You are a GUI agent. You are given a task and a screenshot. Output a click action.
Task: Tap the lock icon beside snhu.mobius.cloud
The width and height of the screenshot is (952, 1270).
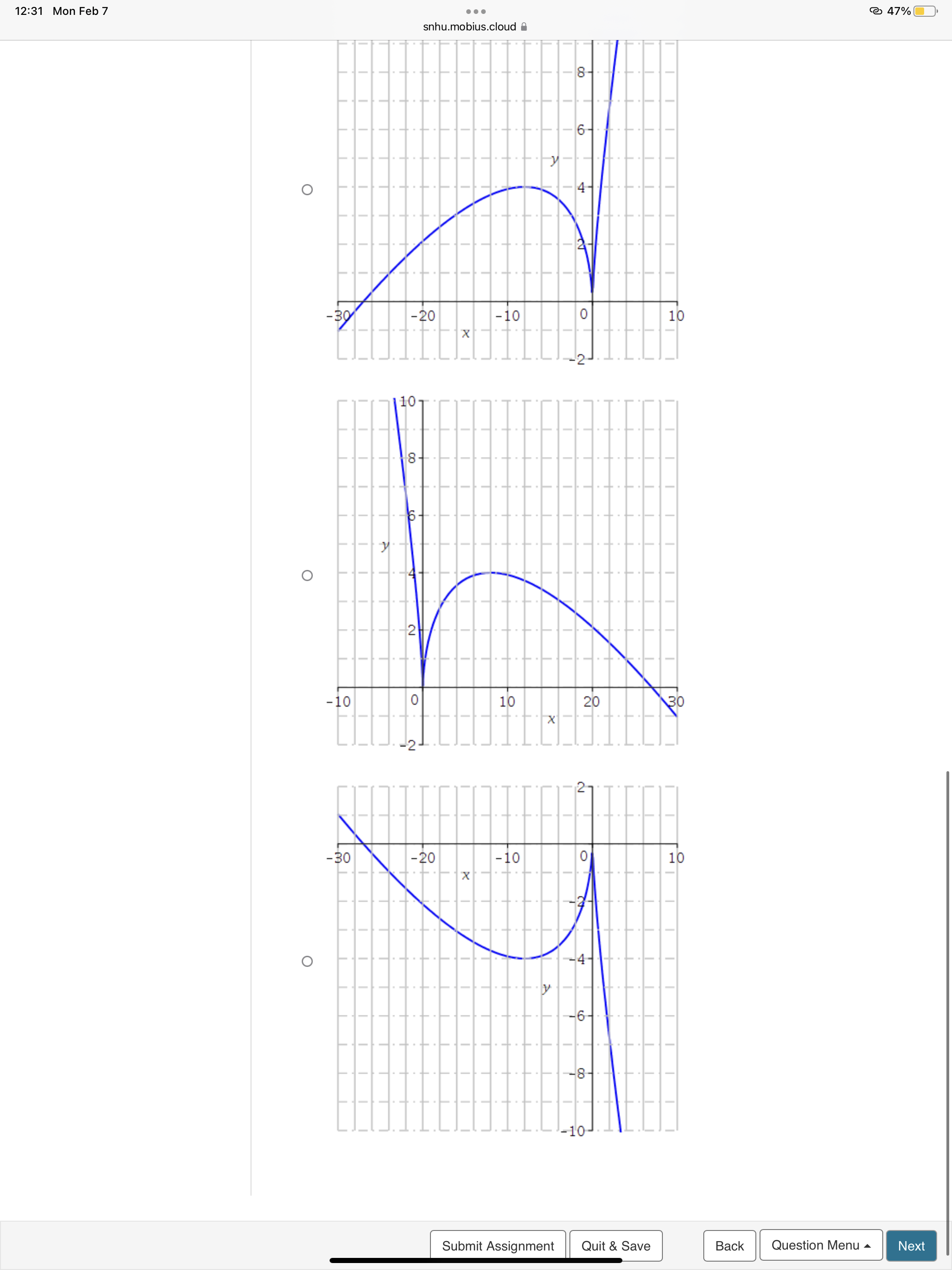tap(523, 26)
